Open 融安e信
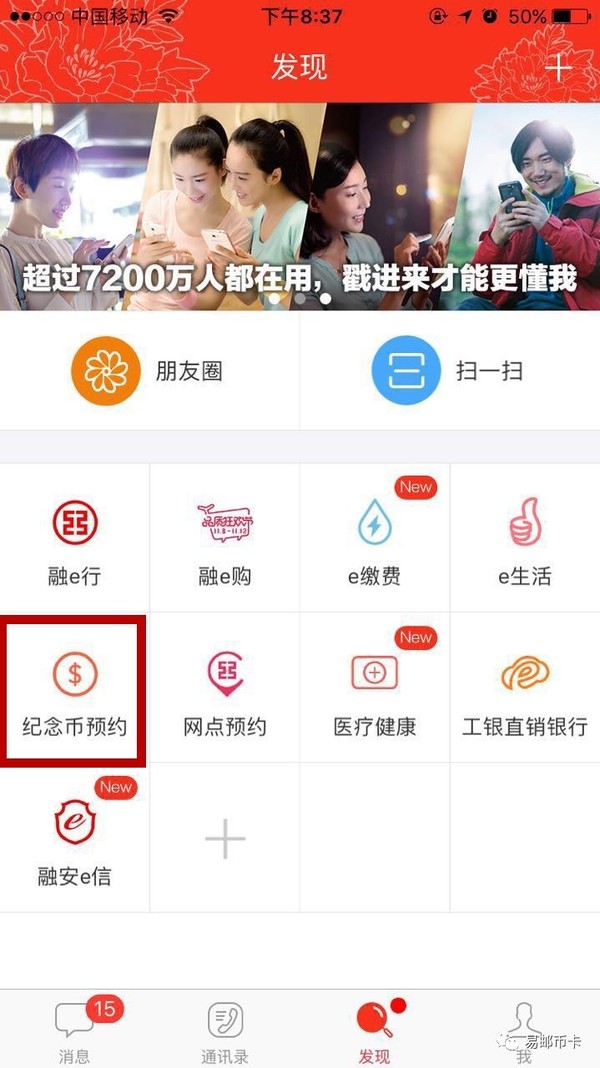 pyautogui.click(x=75, y=838)
